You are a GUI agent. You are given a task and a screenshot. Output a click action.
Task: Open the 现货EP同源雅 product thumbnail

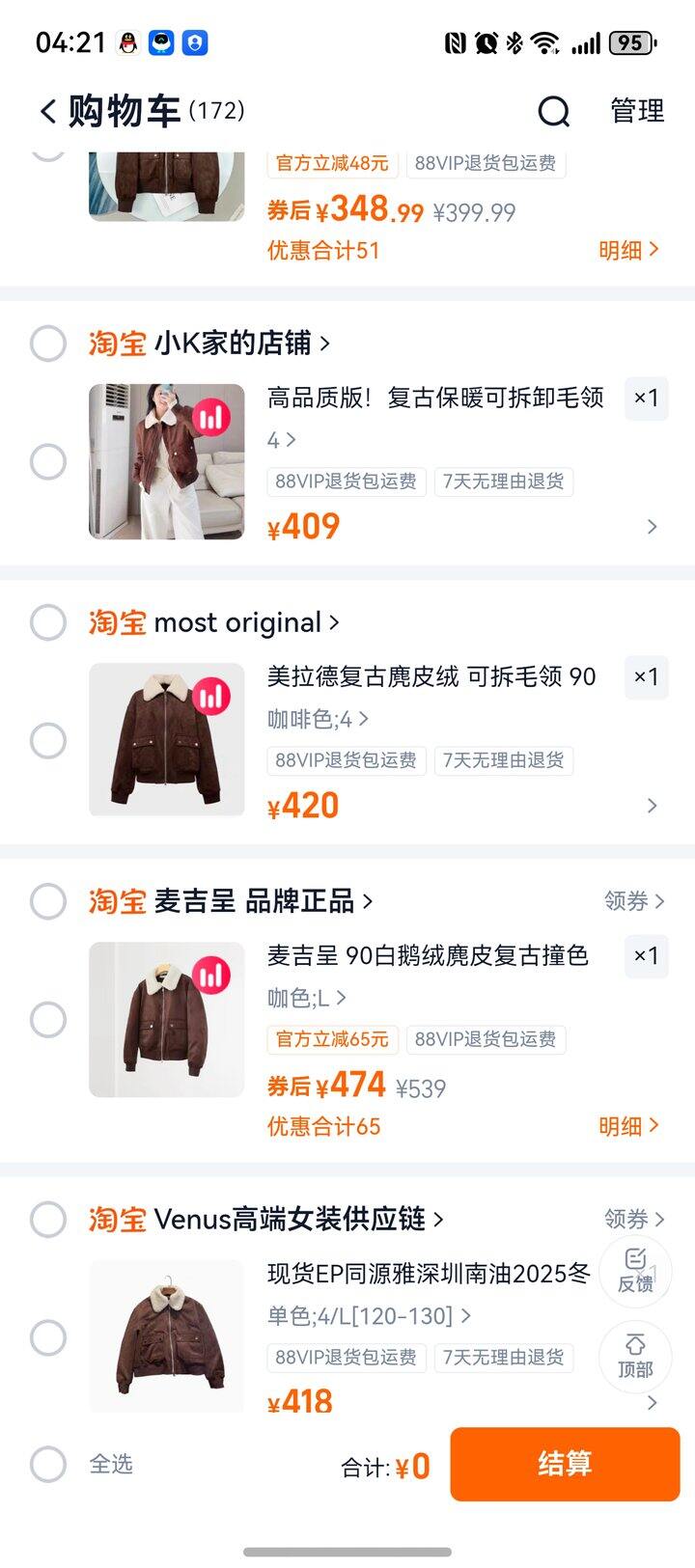pyautogui.click(x=166, y=1338)
